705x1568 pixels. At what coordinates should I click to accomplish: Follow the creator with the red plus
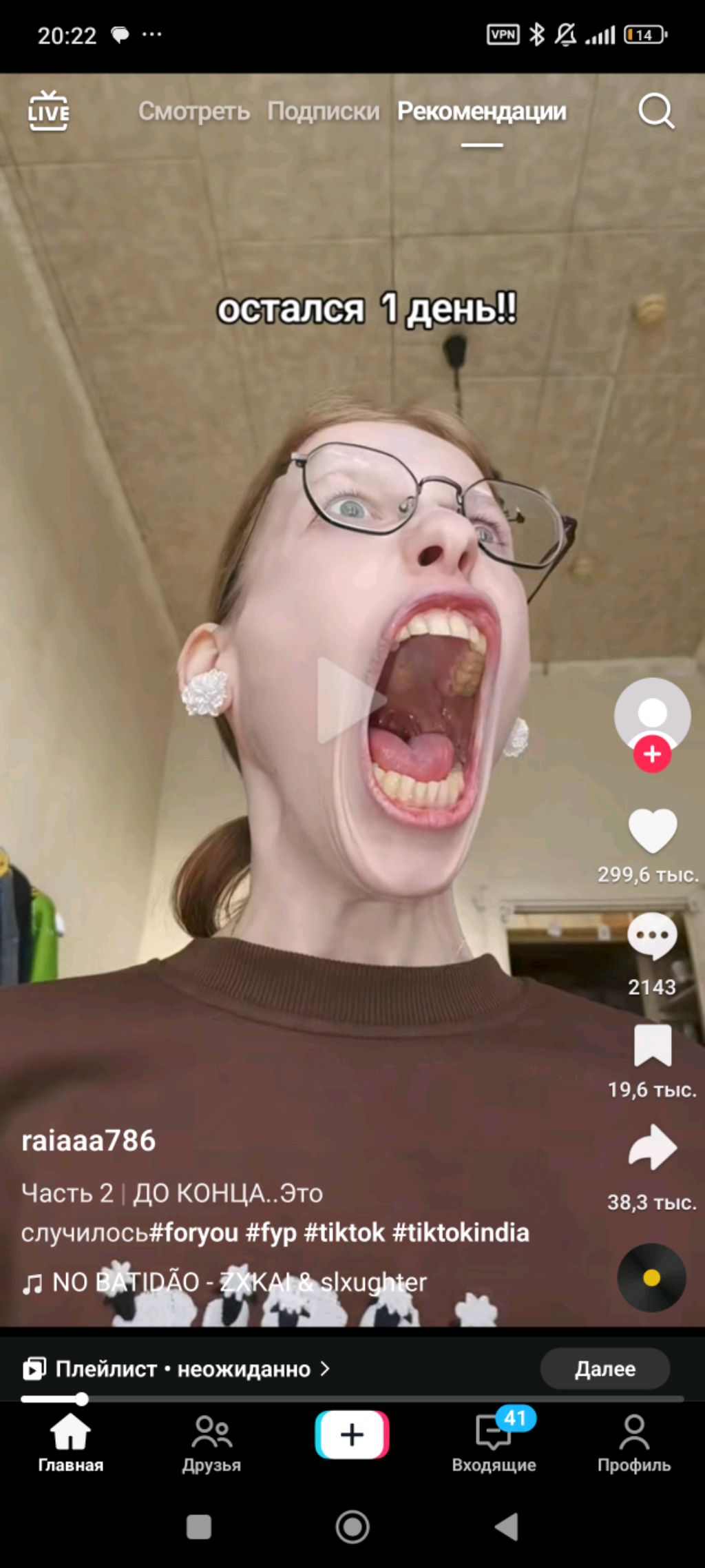pos(652,754)
